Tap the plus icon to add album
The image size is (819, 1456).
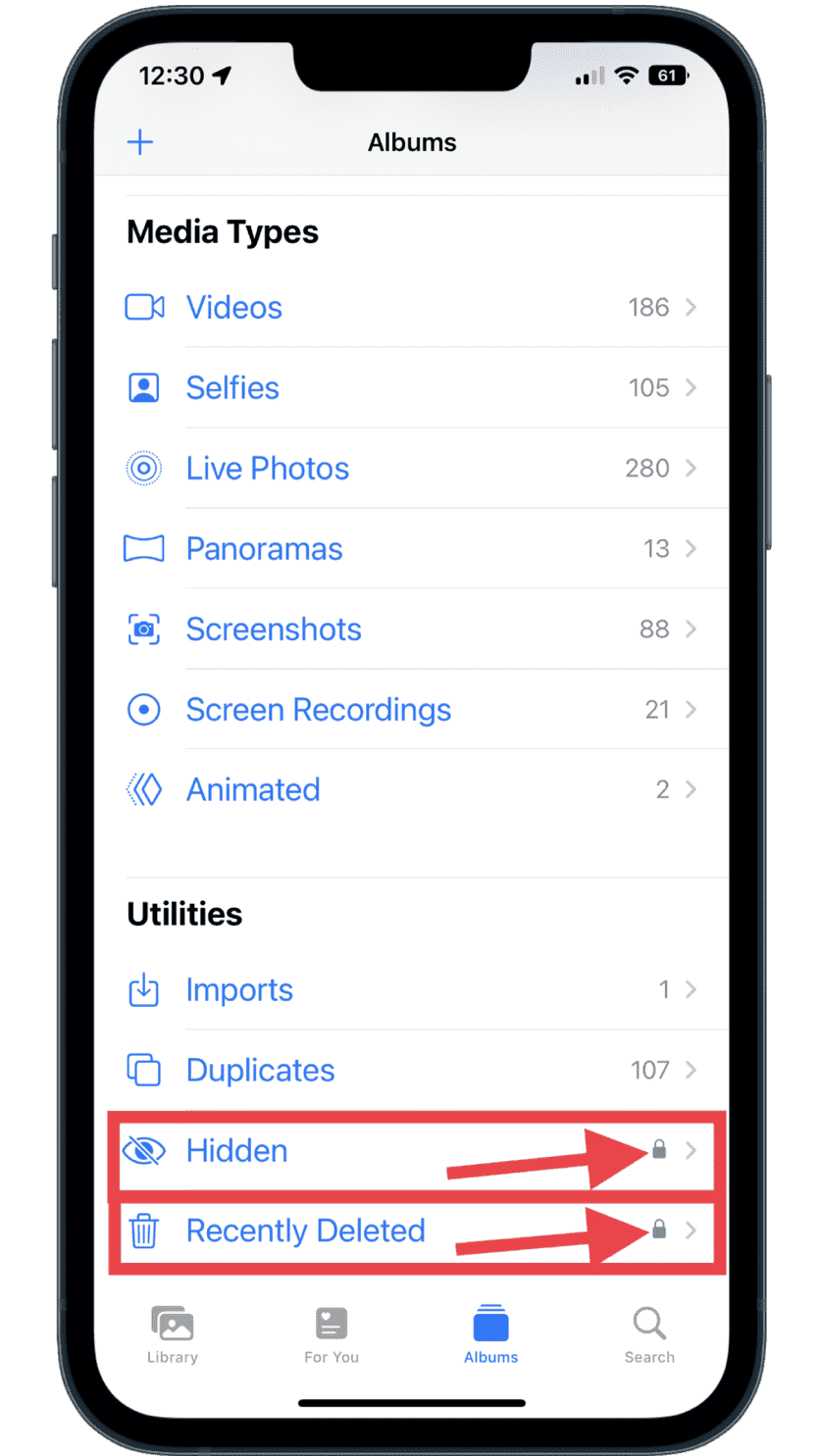click(140, 142)
